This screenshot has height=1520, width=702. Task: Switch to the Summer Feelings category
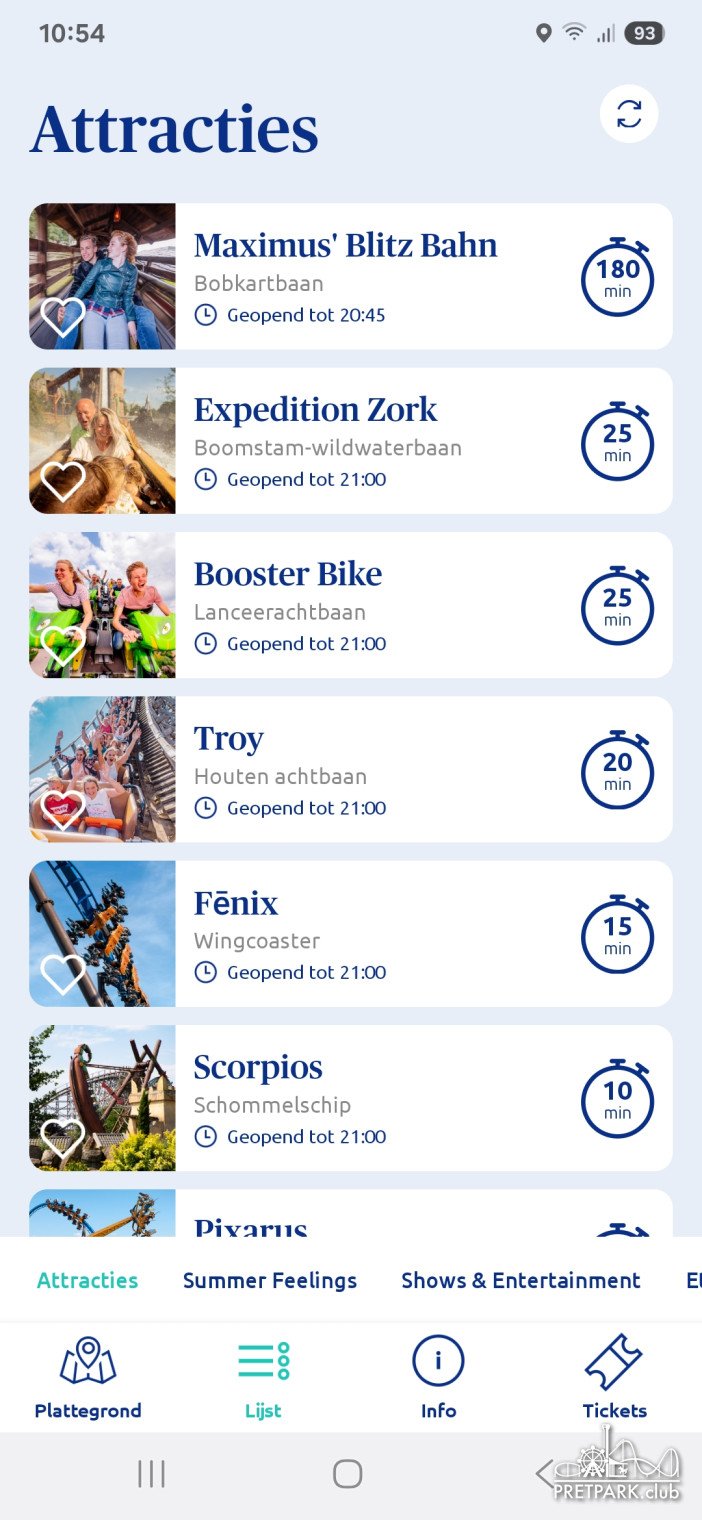coord(270,1280)
